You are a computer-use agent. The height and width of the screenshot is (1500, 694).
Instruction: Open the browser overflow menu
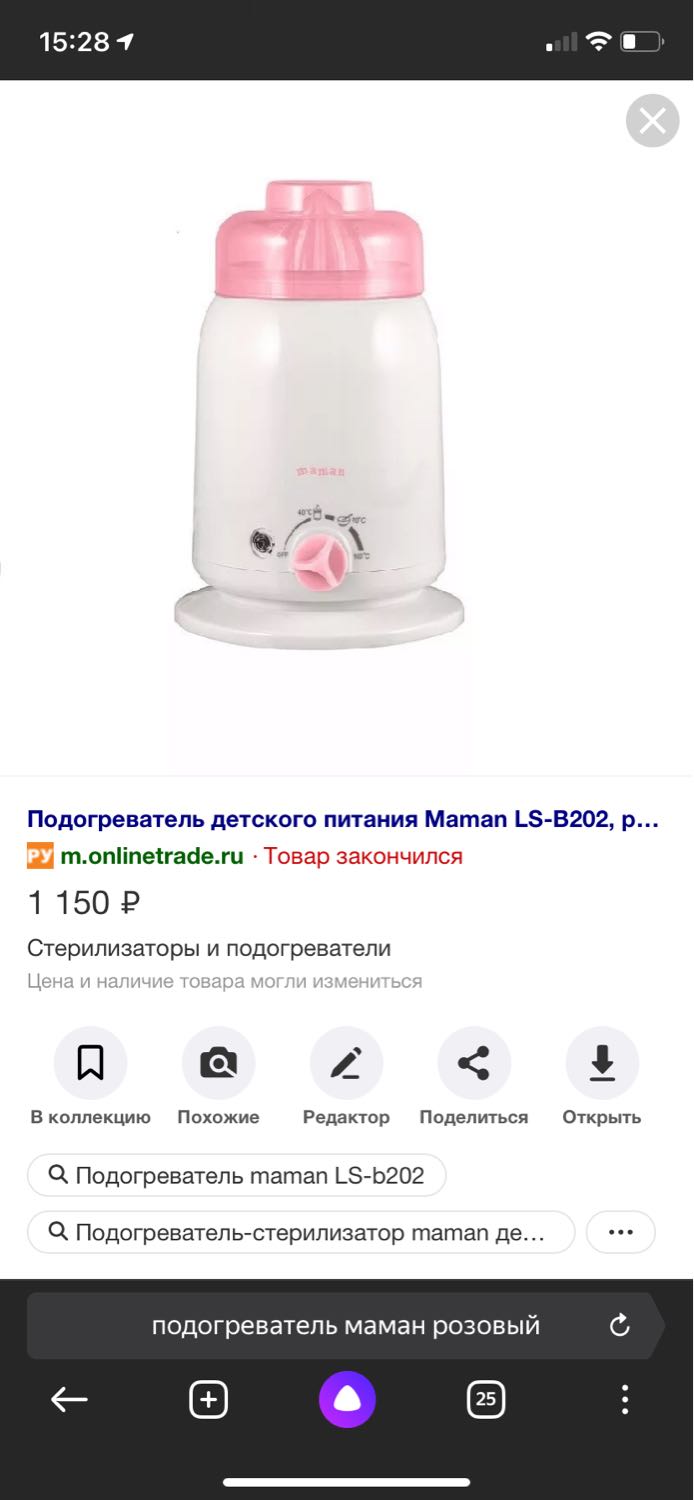625,1400
